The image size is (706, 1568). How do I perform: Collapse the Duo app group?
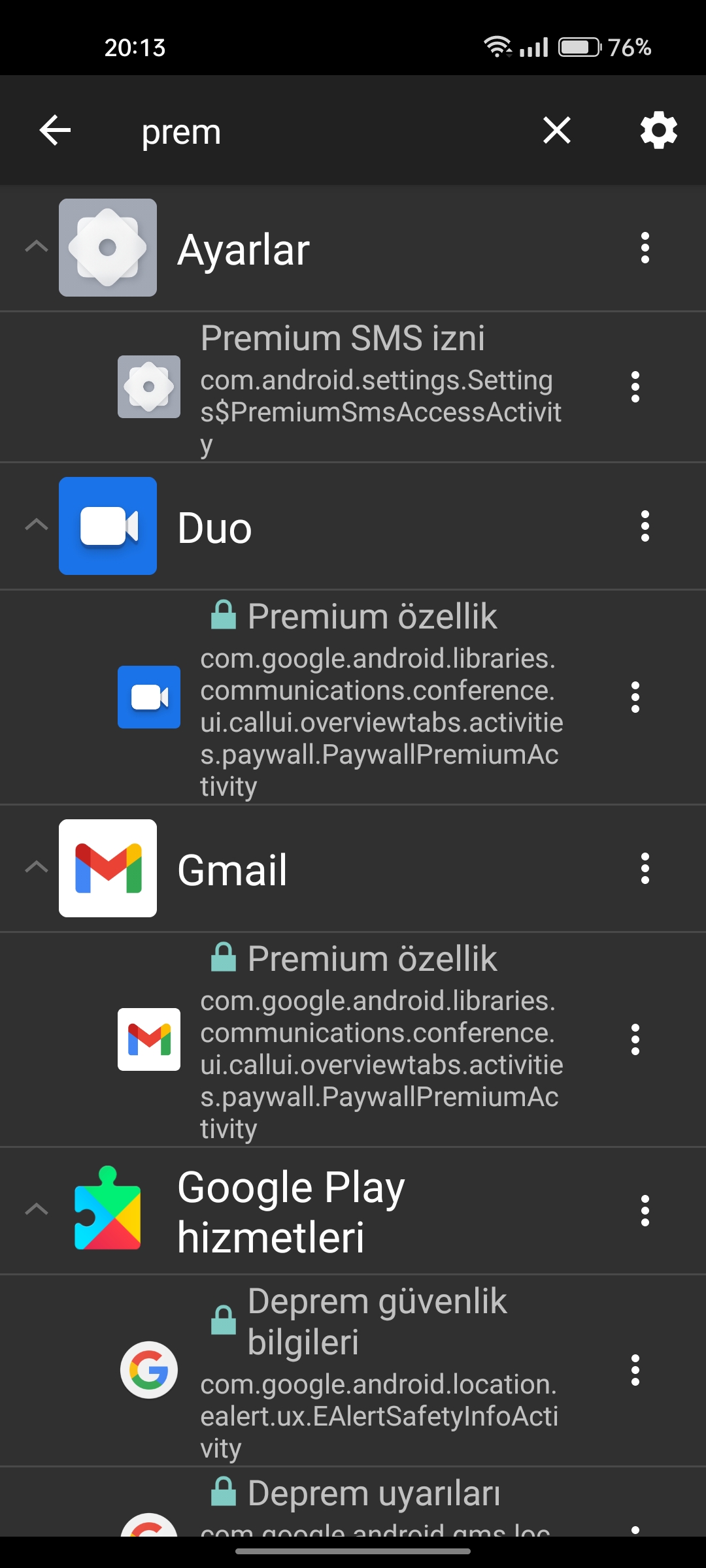click(x=37, y=525)
